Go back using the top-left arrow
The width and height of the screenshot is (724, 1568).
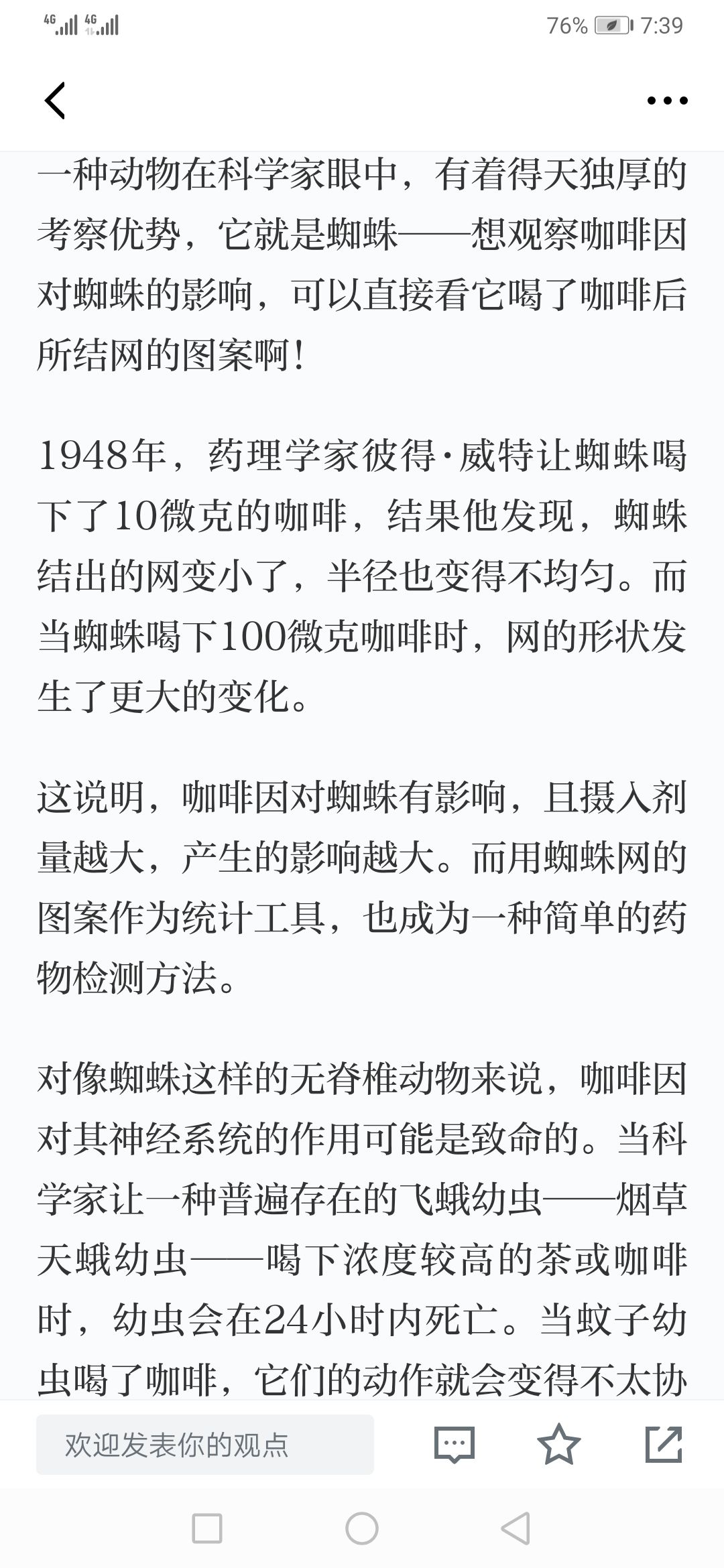[55, 101]
